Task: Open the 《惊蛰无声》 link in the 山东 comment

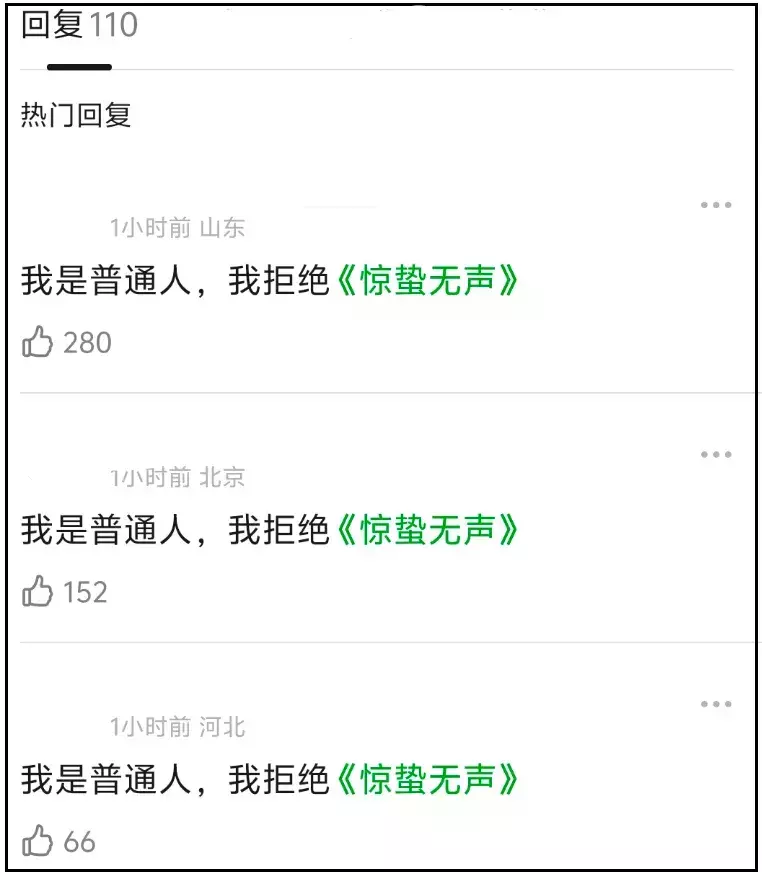Action: tap(428, 282)
